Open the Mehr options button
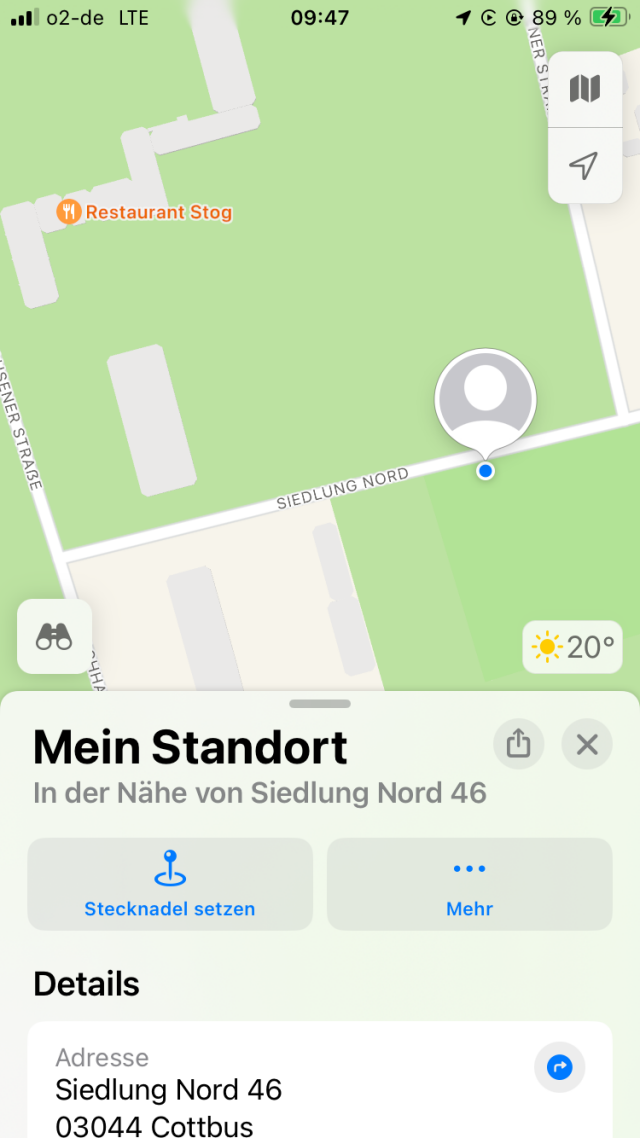 click(469, 884)
